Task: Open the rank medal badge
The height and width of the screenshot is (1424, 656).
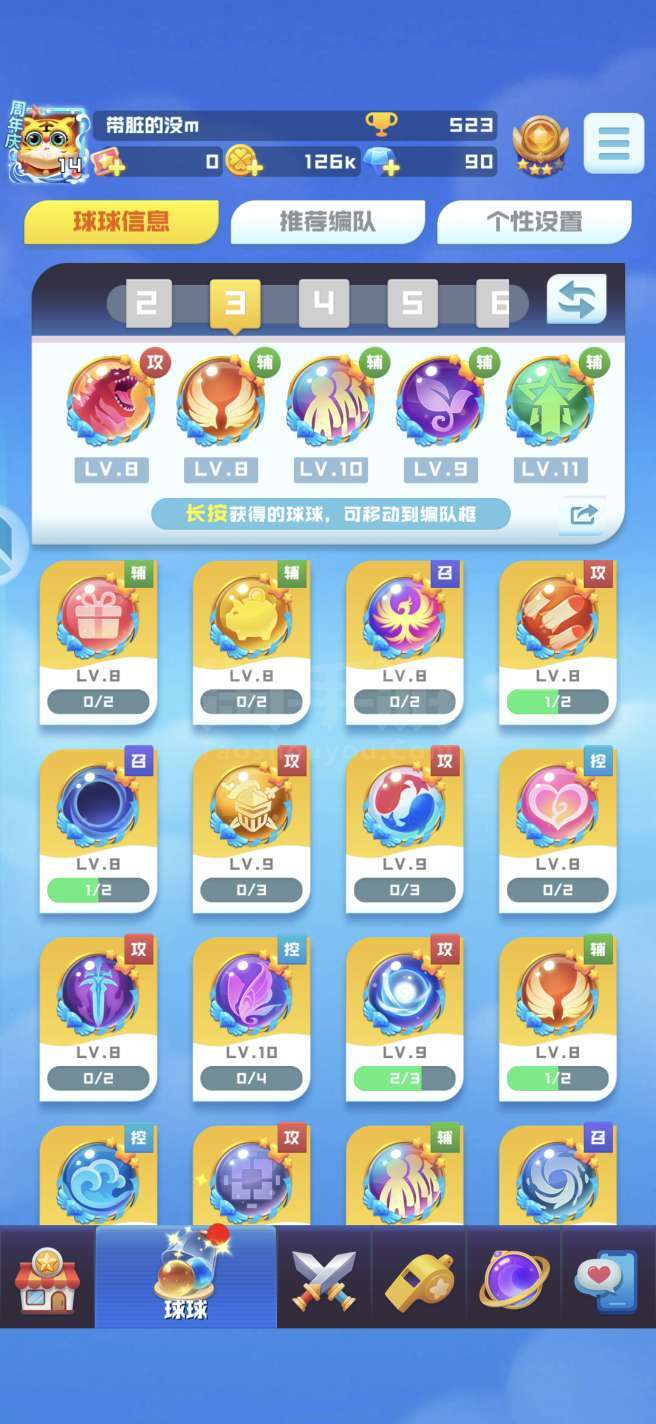Action: coord(539,145)
